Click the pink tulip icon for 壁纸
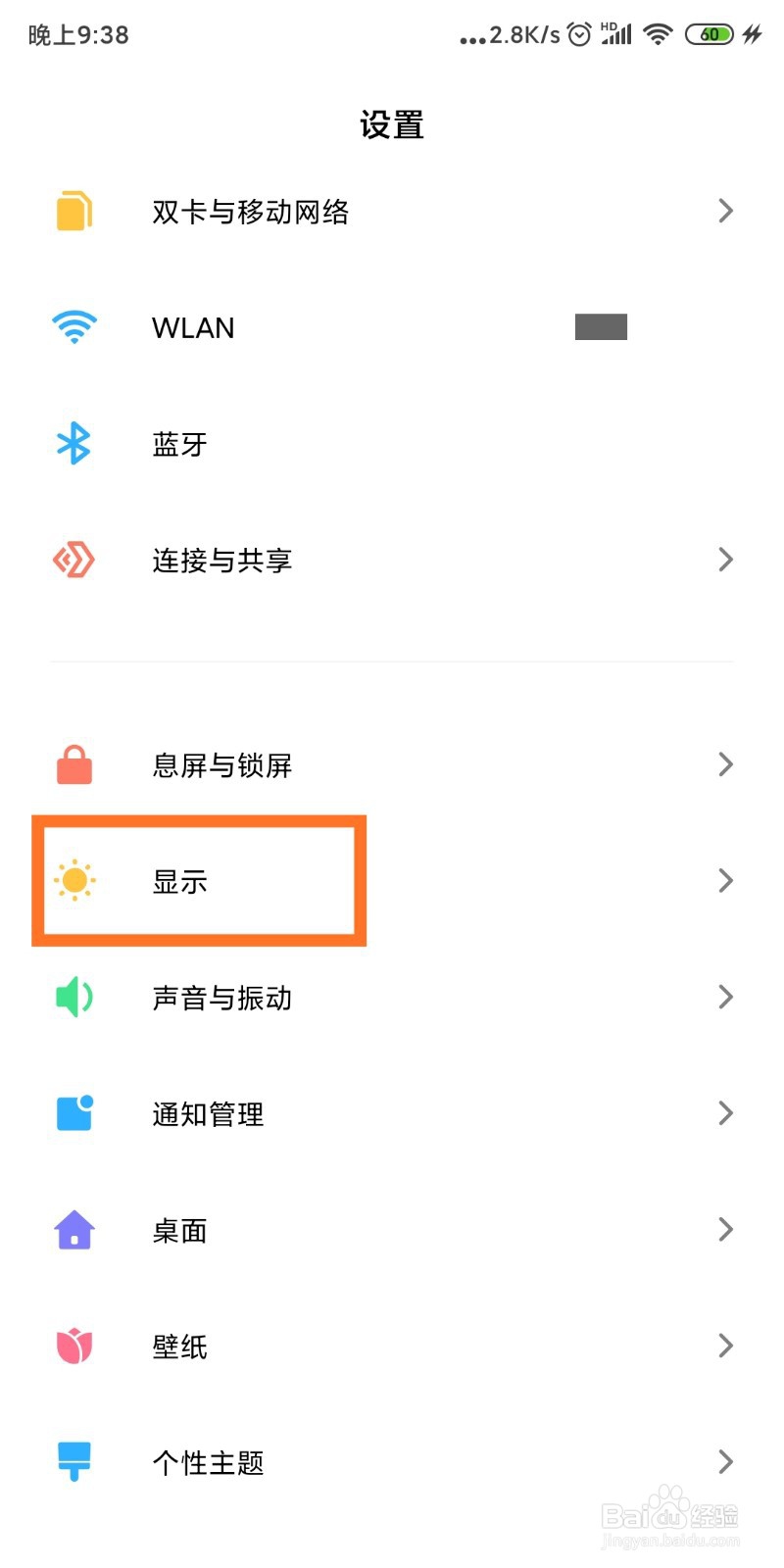784x1568 pixels. point(73,1346)
